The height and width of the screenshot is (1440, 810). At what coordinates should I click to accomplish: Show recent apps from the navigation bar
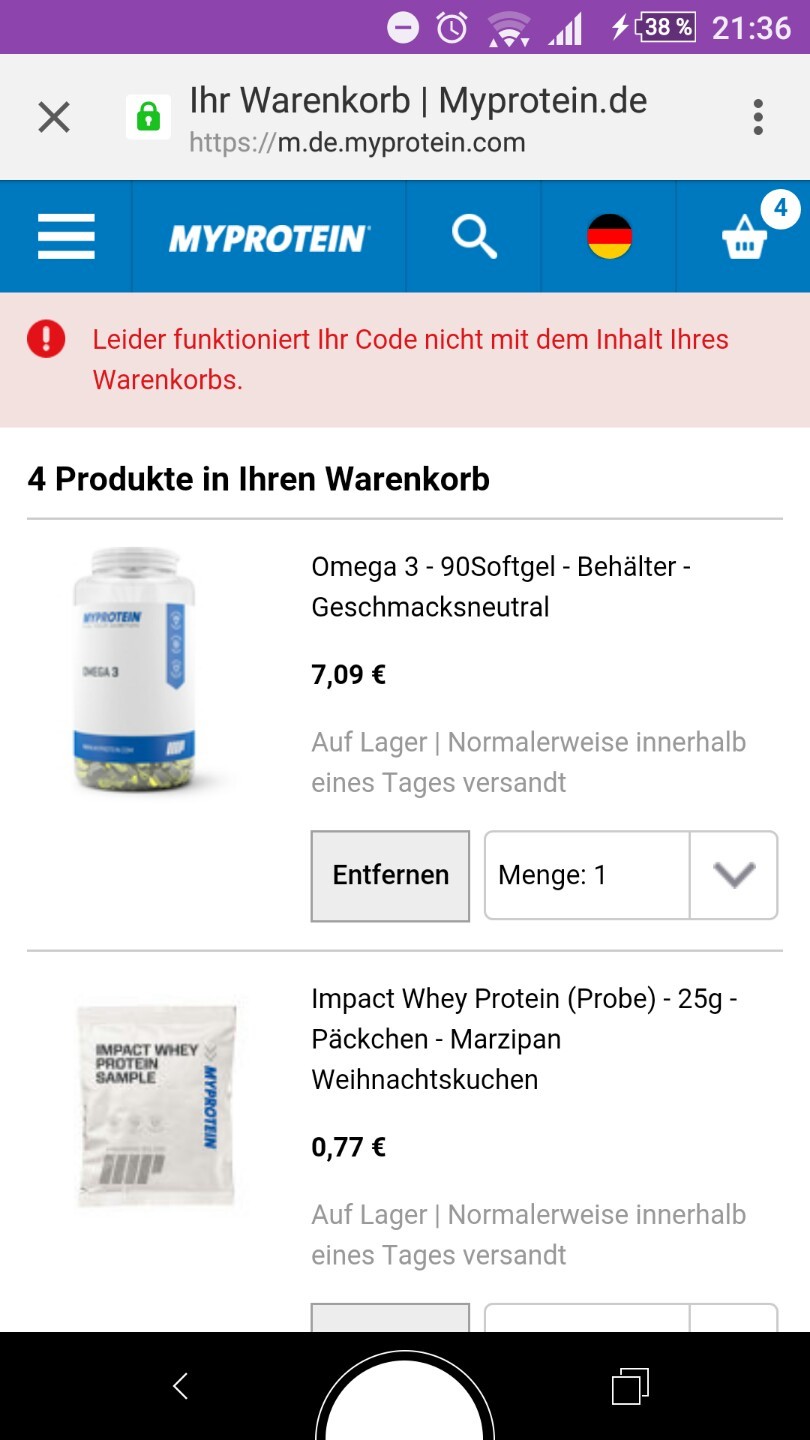click(x=630, y=1386)
